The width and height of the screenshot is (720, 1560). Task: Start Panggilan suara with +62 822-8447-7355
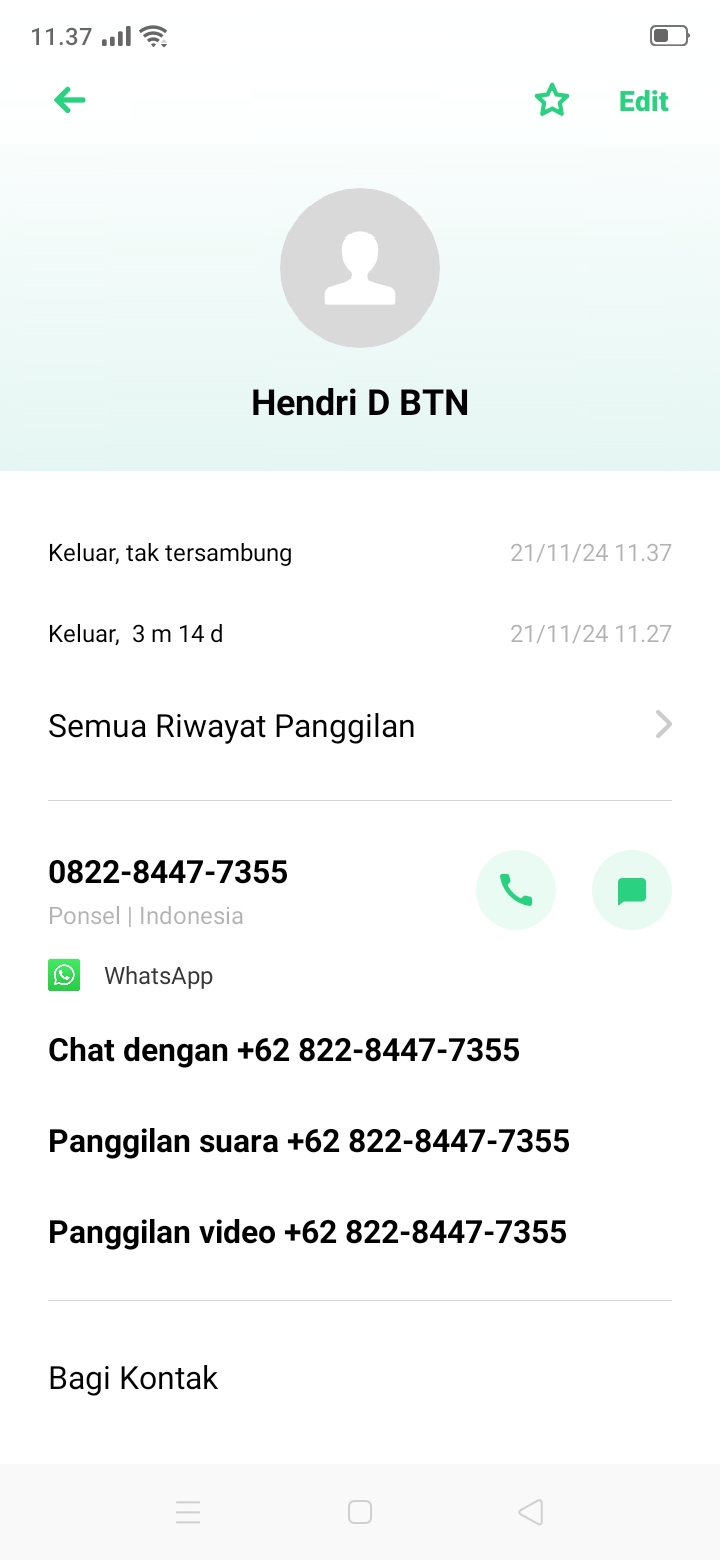[309, 1141]
